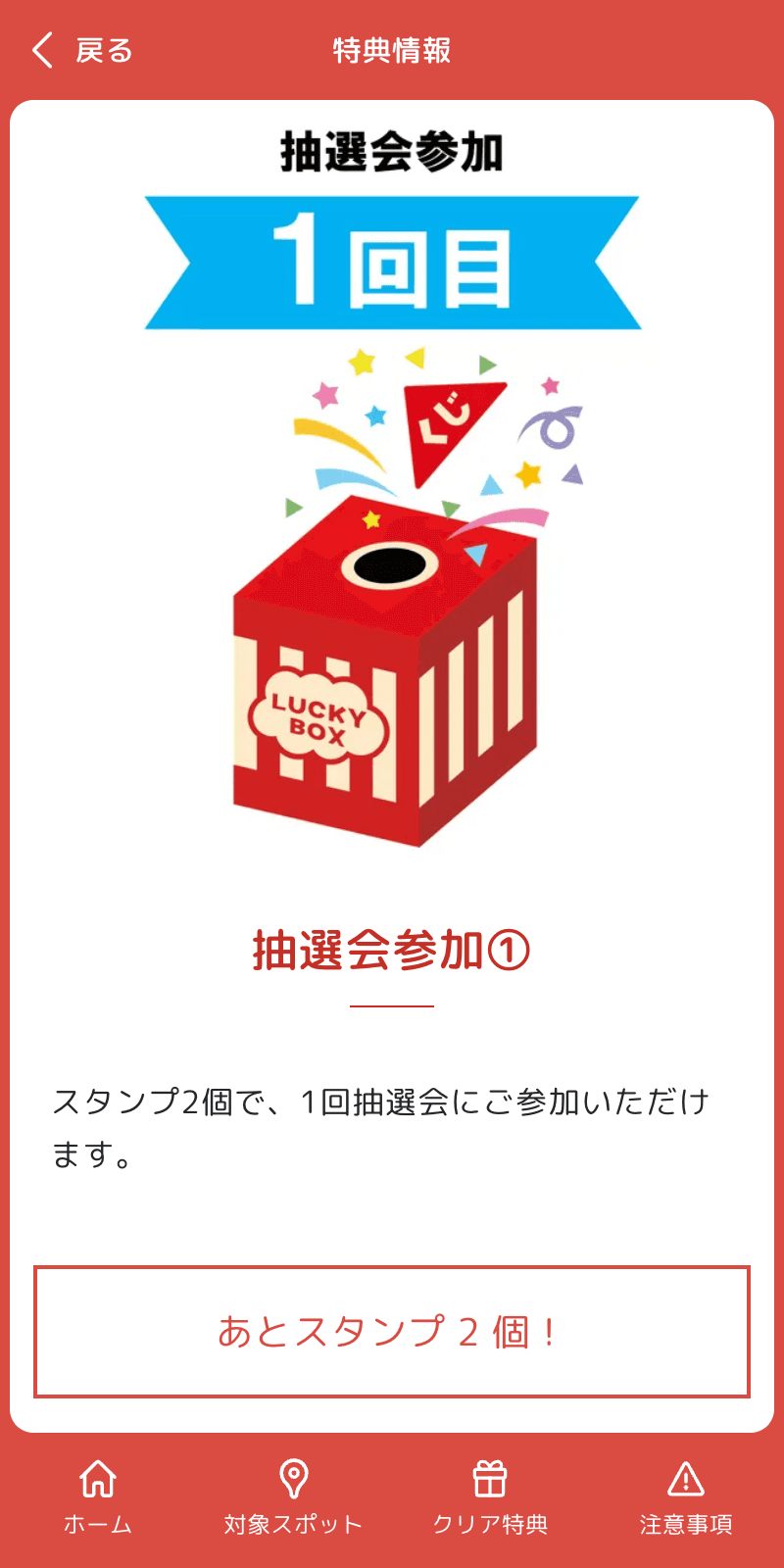The image size is (784, 1568).
Task: Tap the 対象スポット text label
Action: pyautogui.click(x=294, y=1522)
